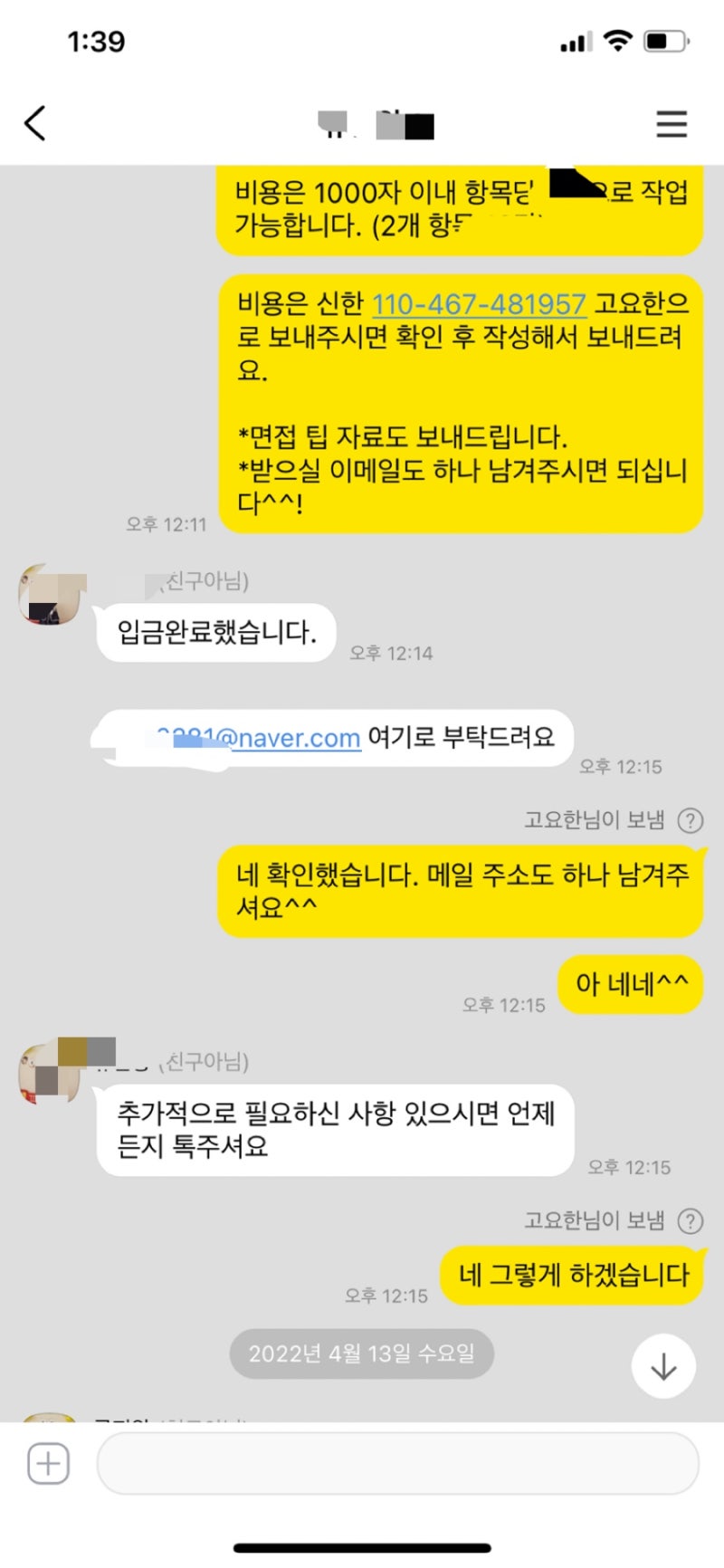Screen dimensions: 724x1568
Task: Open the chat room hamburger menu
Action: [x=672, y=123]
